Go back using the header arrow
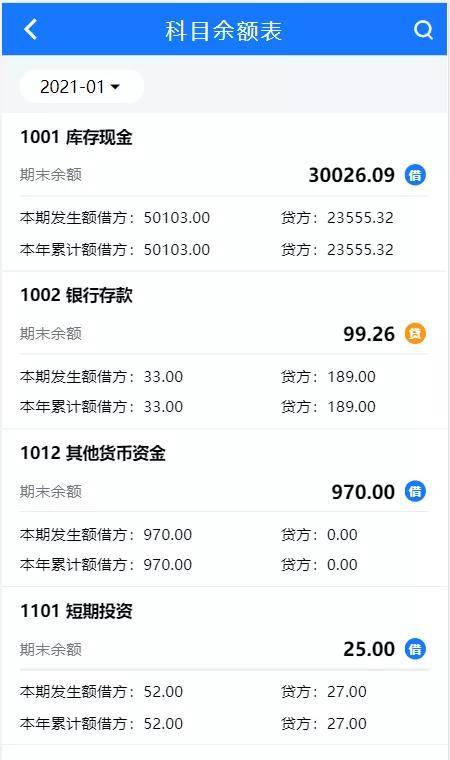 [x=31, y=30]
